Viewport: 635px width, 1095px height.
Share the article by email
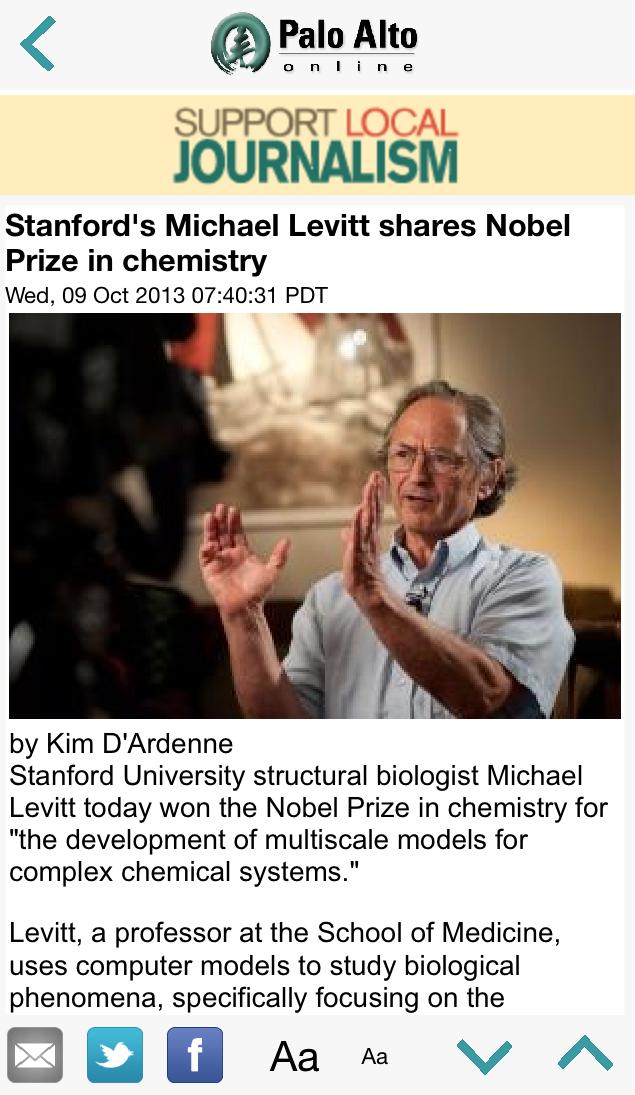point(35,1055)
